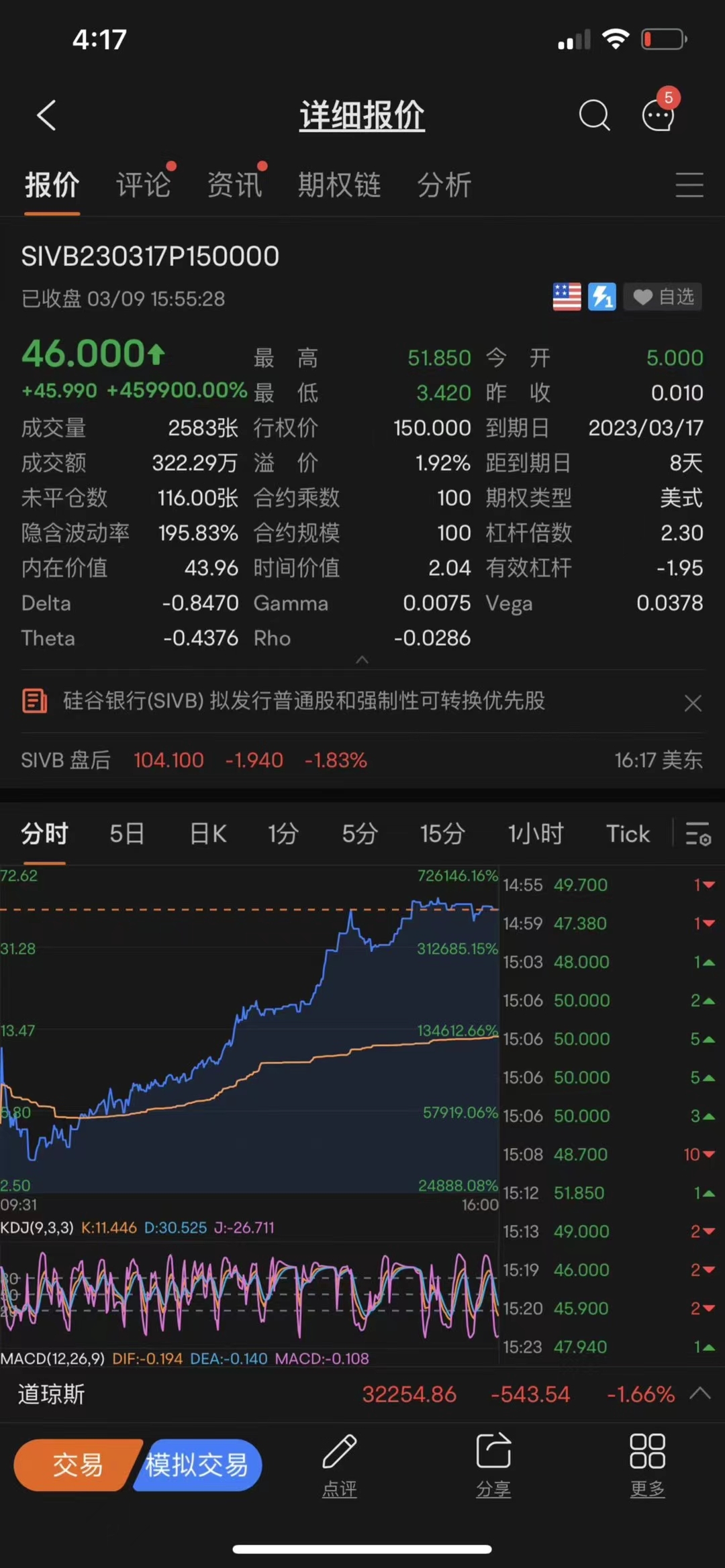Viewport: 725px width, 1568px height.
Task: Collapse the quote details chevron
Action: point(362,660)
